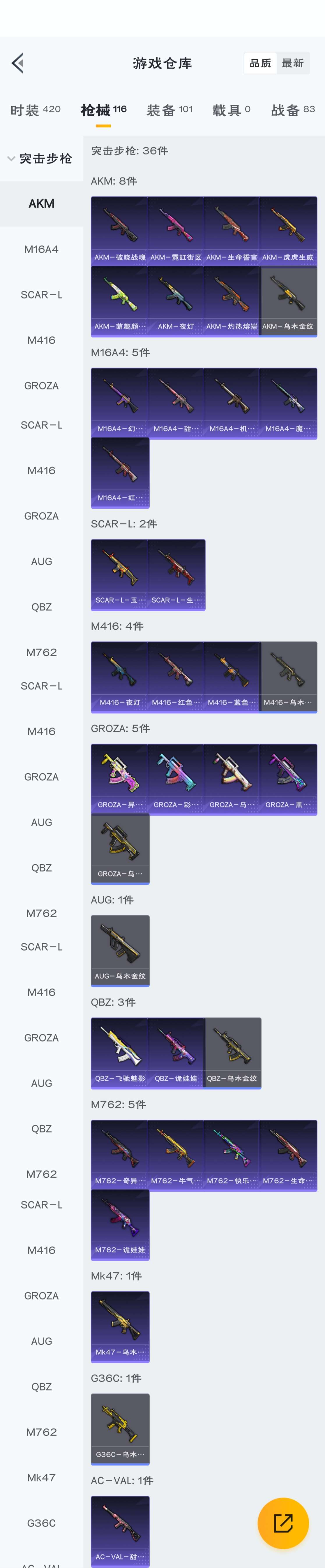The width and height of the screenshot is (325, 1568).
Task: Open the M416-夜灯 skin
Action: click(119, 676)
